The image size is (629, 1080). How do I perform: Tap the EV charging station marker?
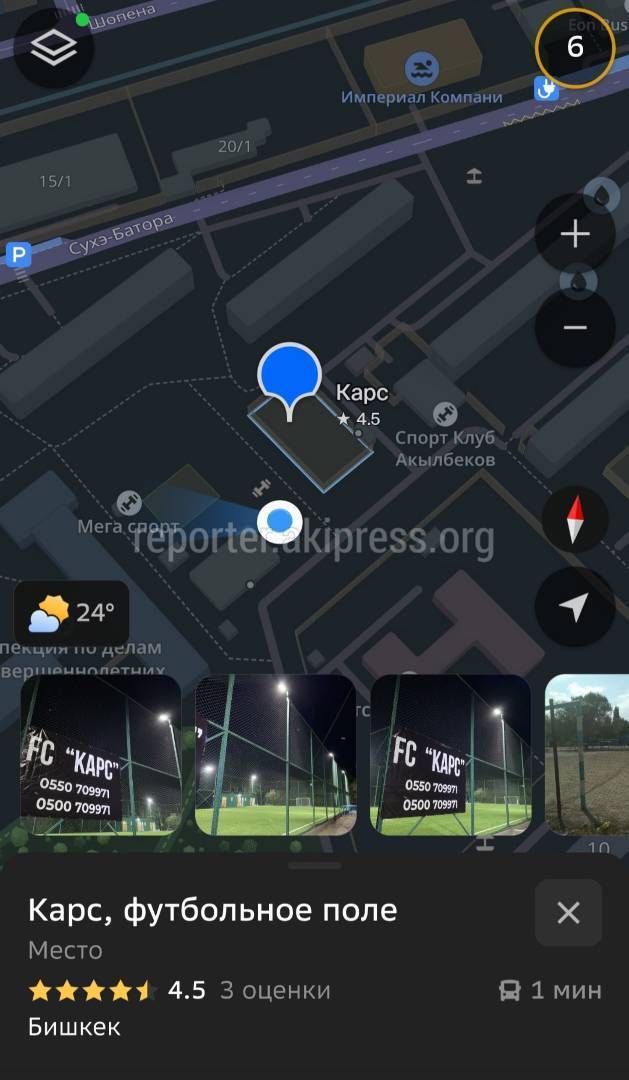(x=546, y=88)
